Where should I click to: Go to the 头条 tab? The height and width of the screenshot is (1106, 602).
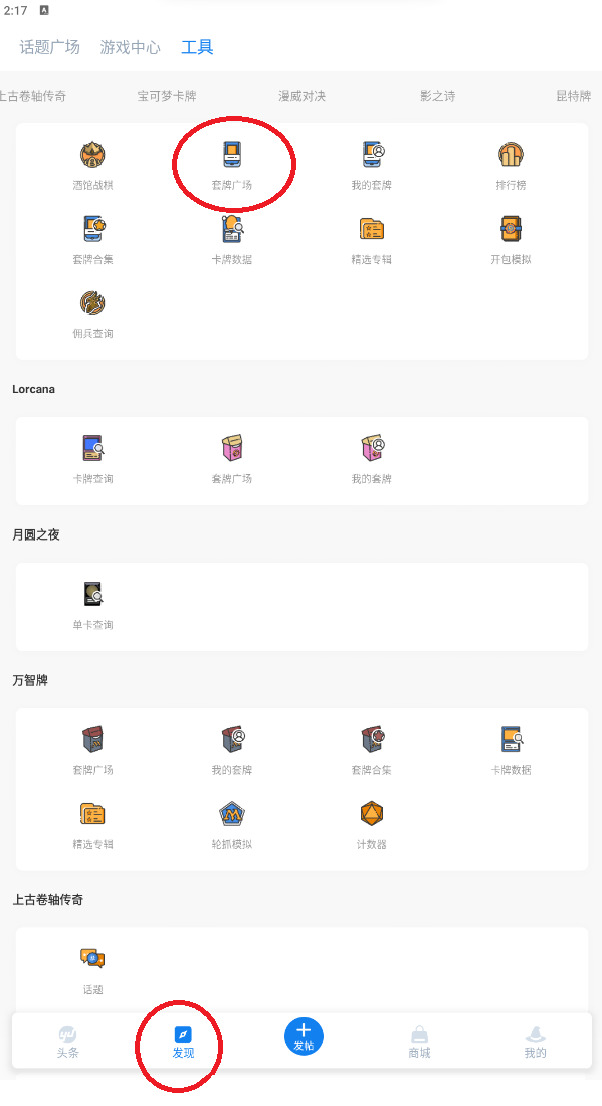[x=68, y=1042]
